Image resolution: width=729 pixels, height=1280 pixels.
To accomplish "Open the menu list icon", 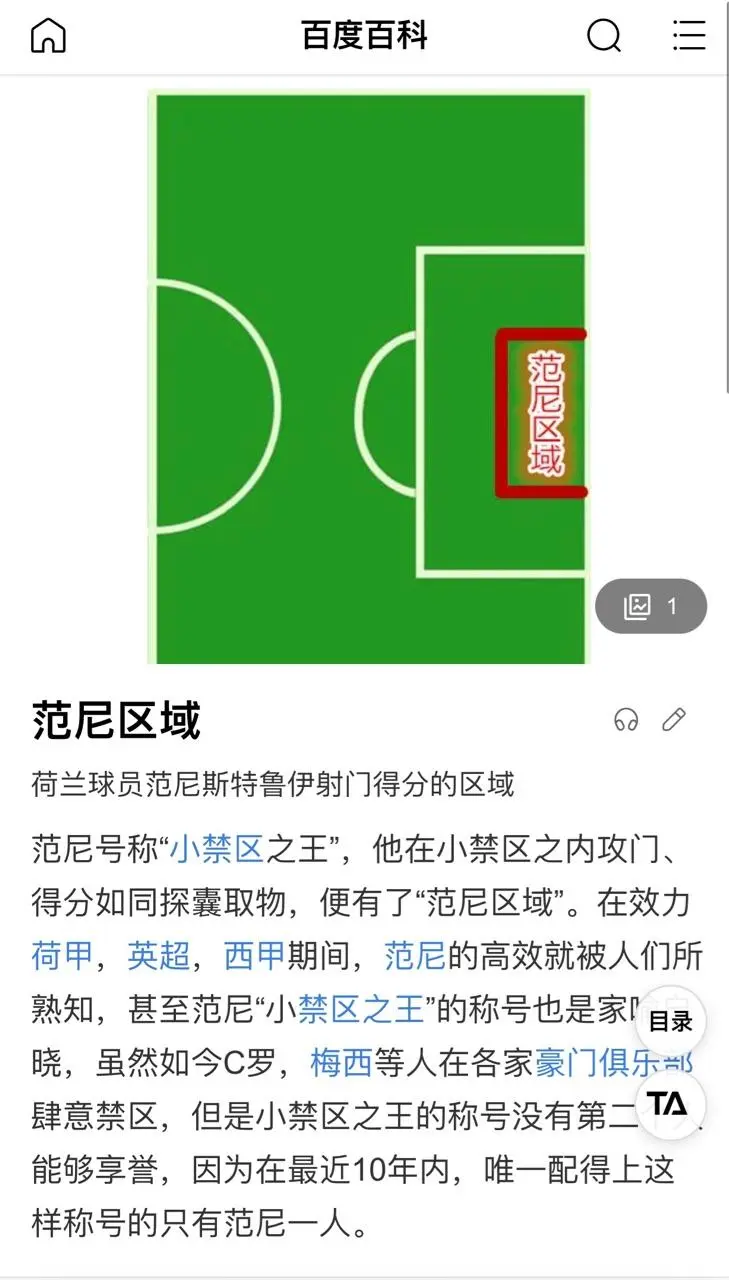I will pyautogui.click(x=689, y=36).
